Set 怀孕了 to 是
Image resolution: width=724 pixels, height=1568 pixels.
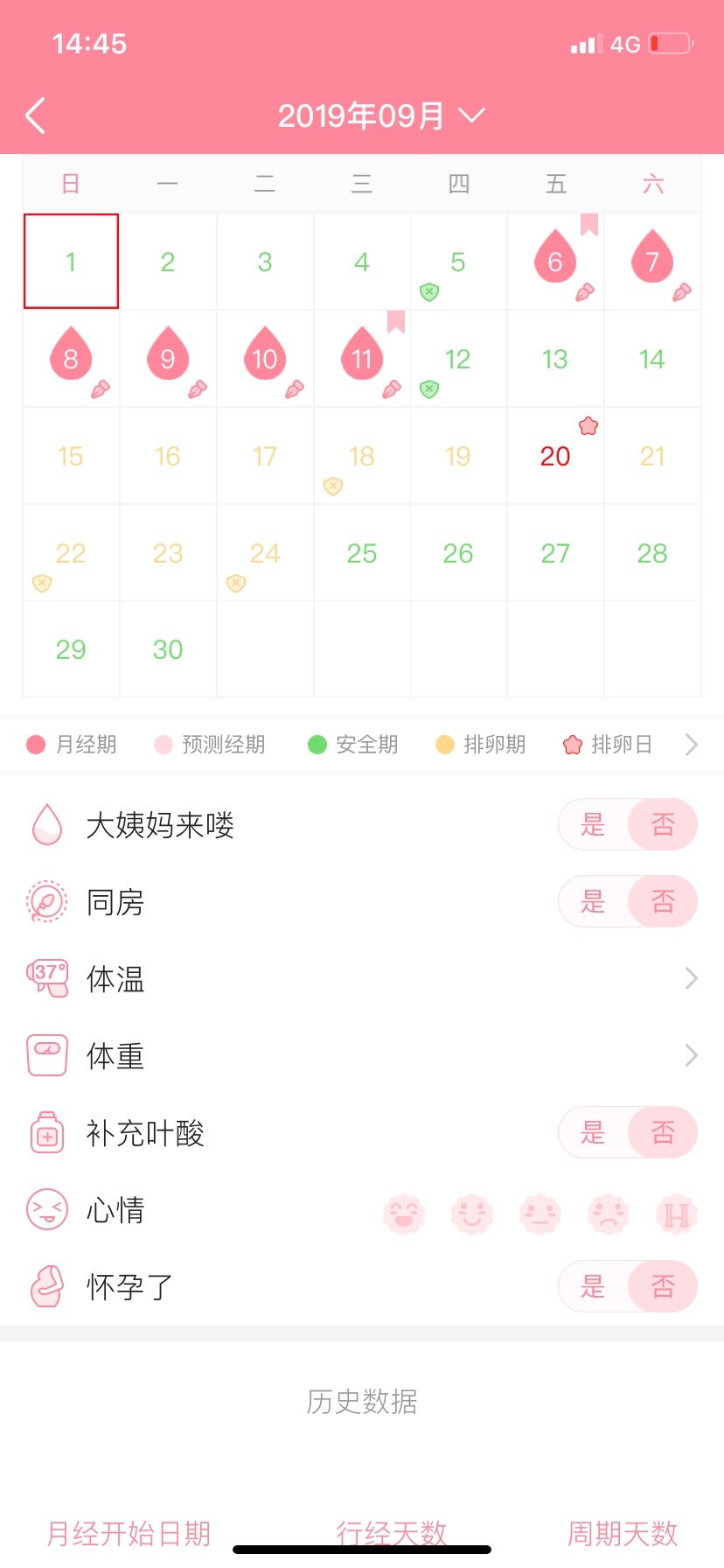click(593, 1286)
